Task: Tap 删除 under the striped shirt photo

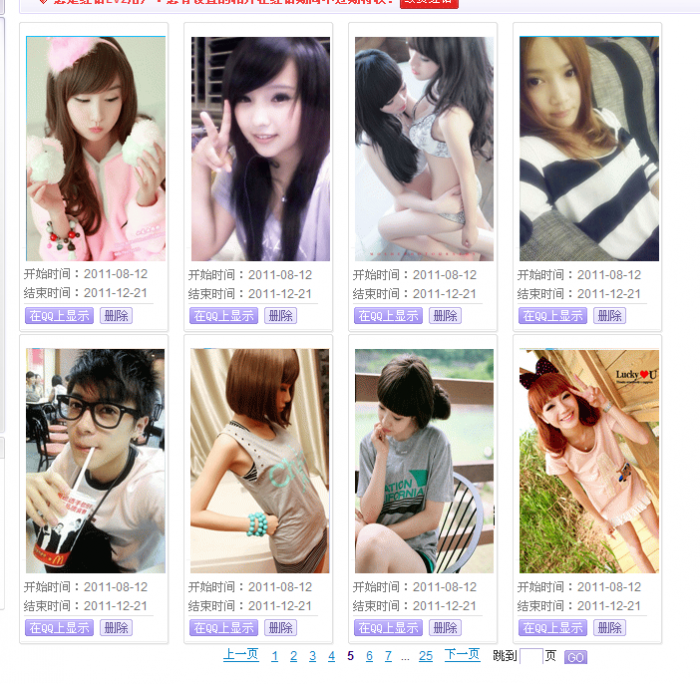Action: click(609, 316)
